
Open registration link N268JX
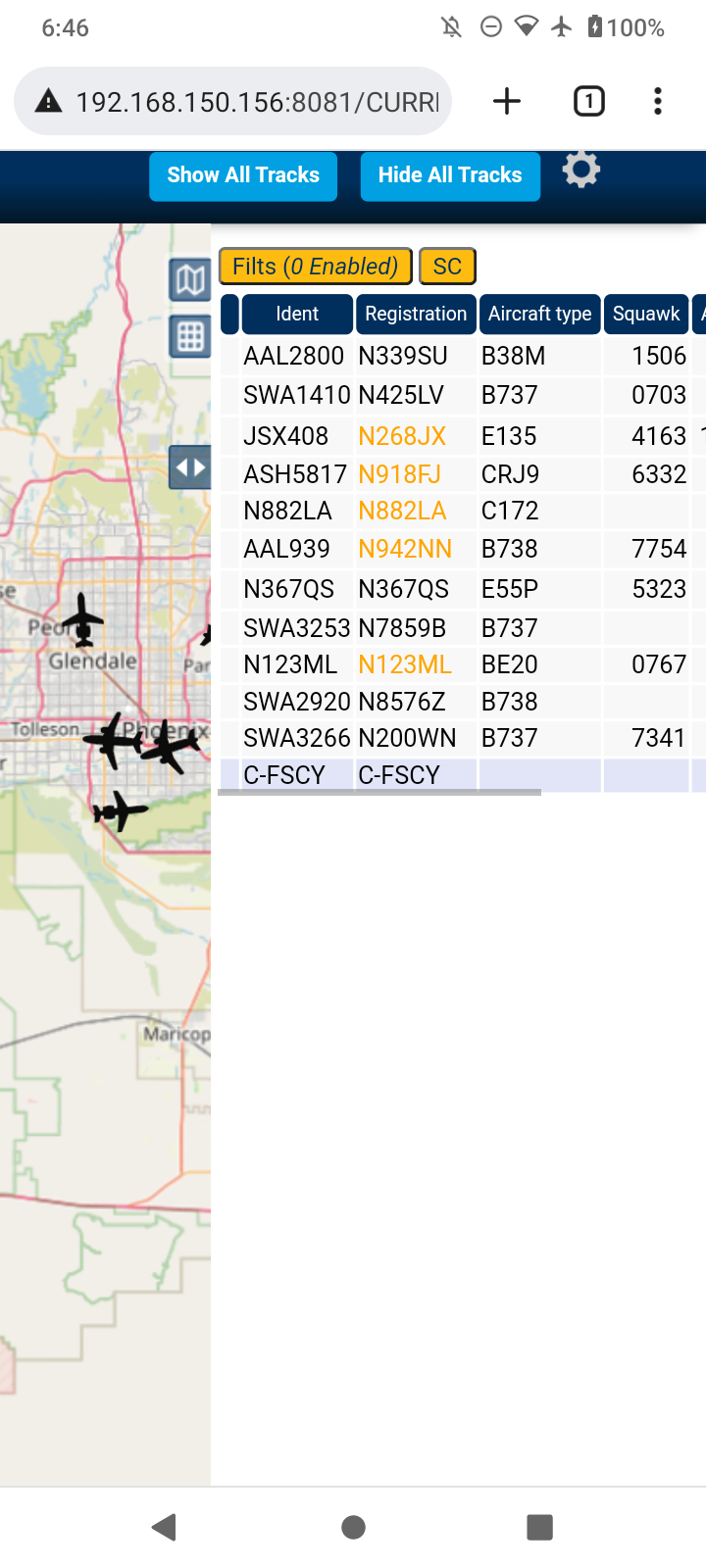click(402, 436)
